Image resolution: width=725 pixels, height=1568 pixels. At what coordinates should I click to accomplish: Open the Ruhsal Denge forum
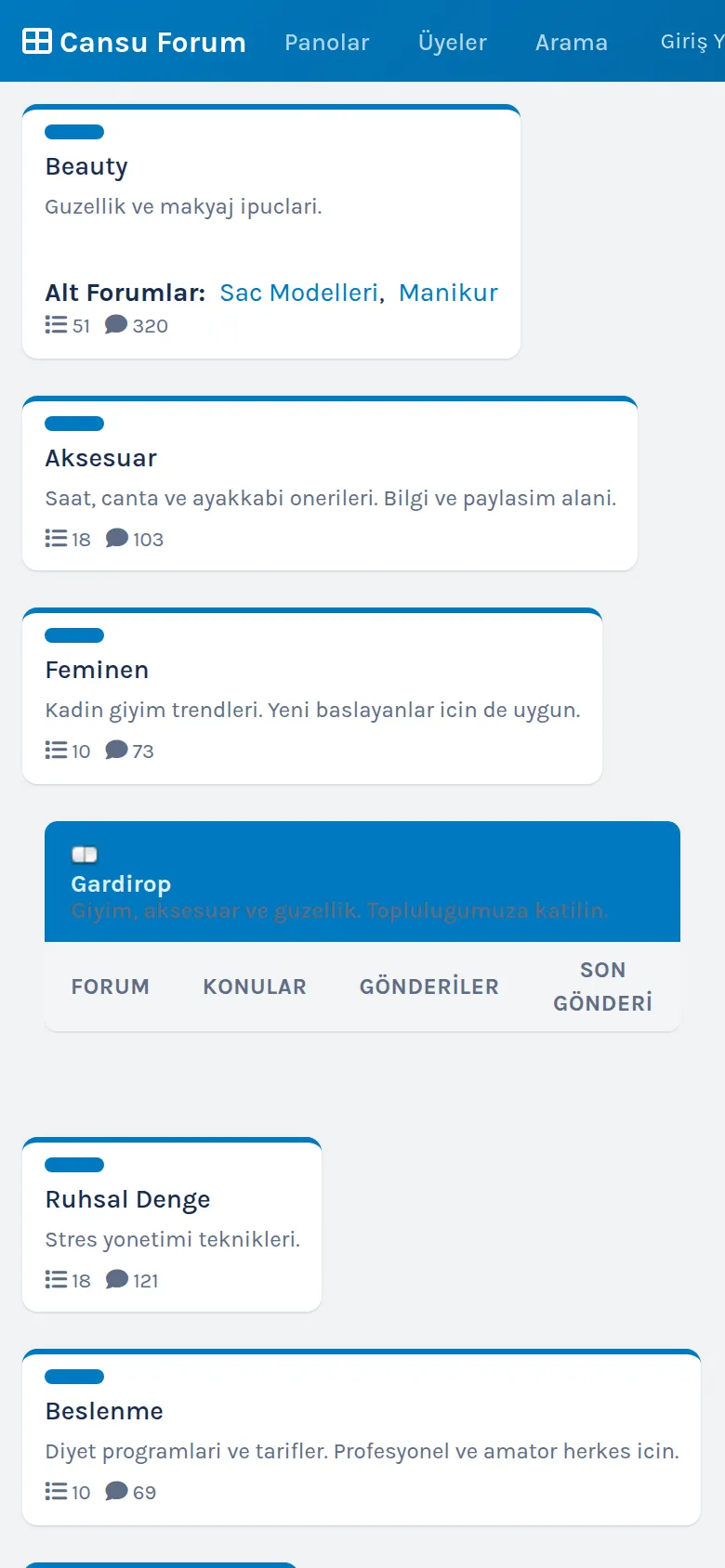128,1199
